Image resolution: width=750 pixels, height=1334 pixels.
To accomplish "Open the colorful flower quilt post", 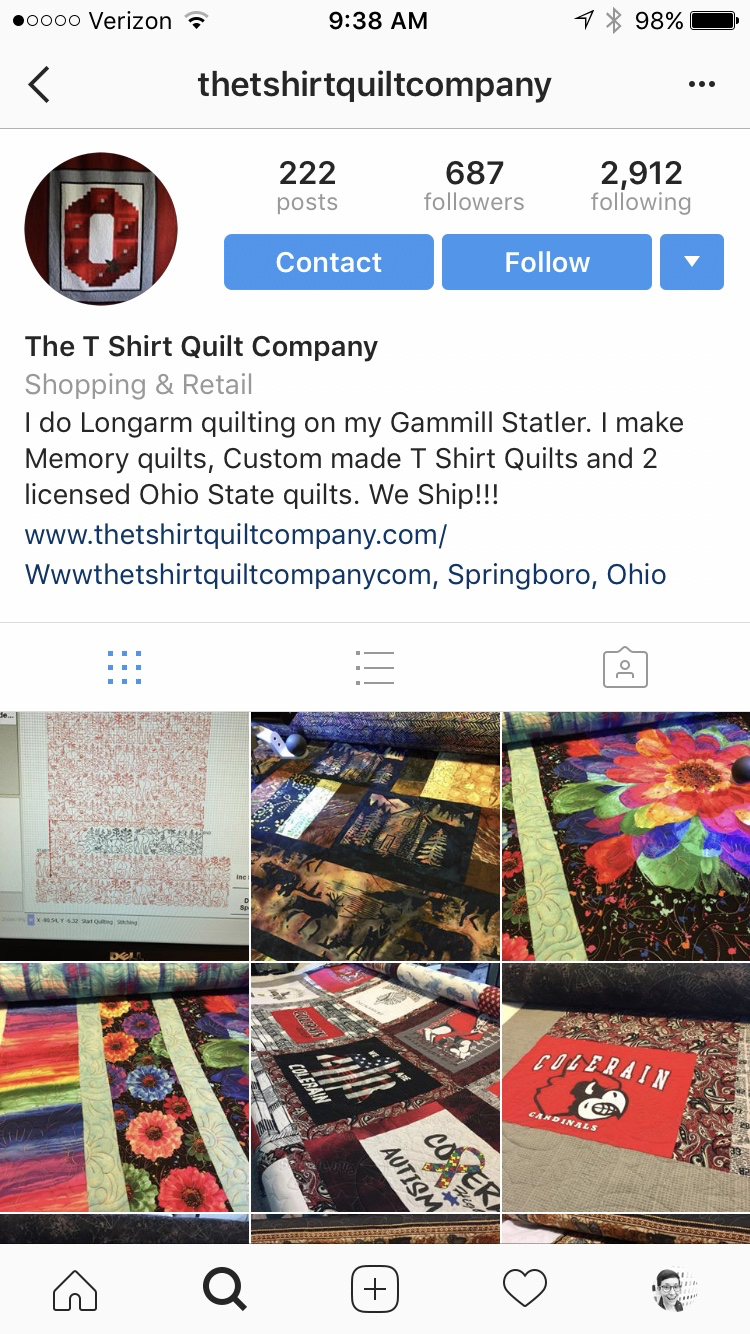I will [626, 836].
